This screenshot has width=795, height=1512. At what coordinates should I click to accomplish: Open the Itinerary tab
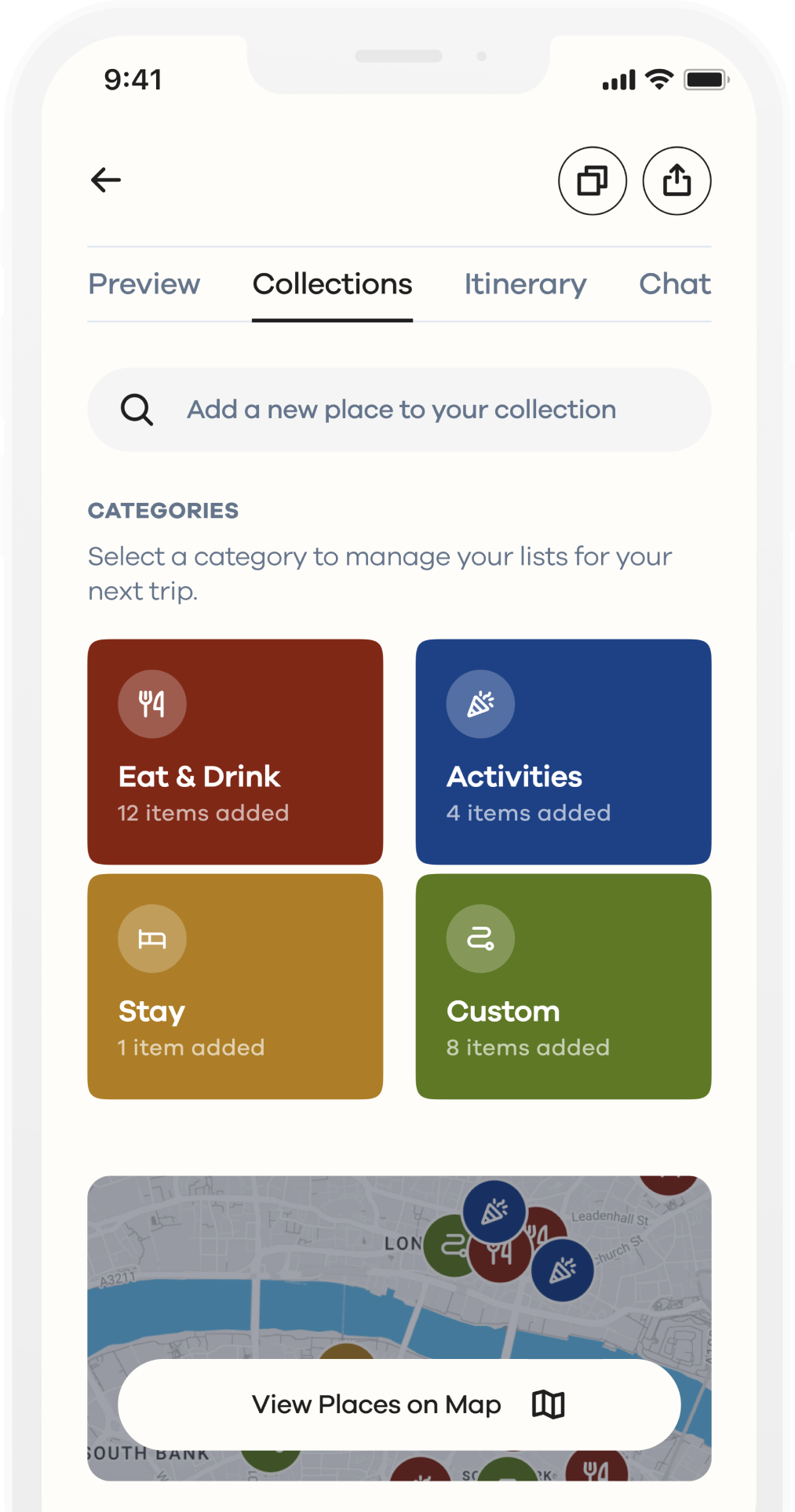525,284
